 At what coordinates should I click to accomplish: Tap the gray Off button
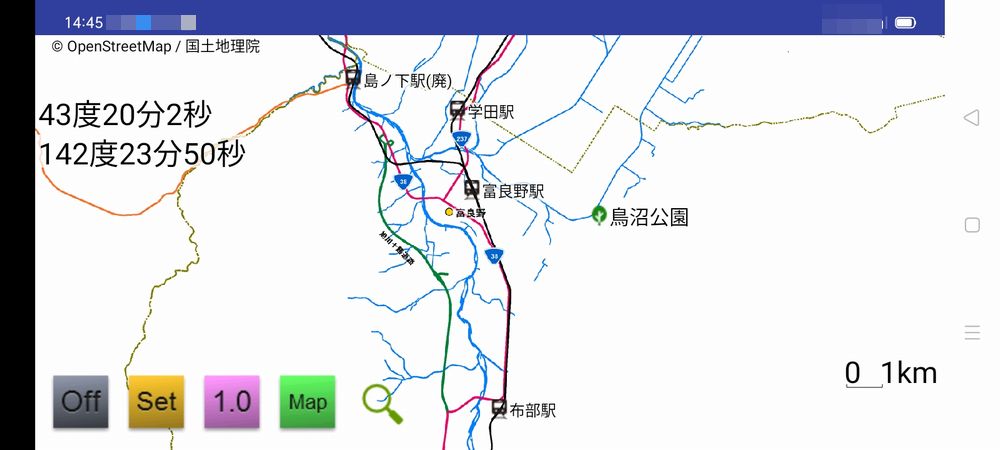coord(81,402)
